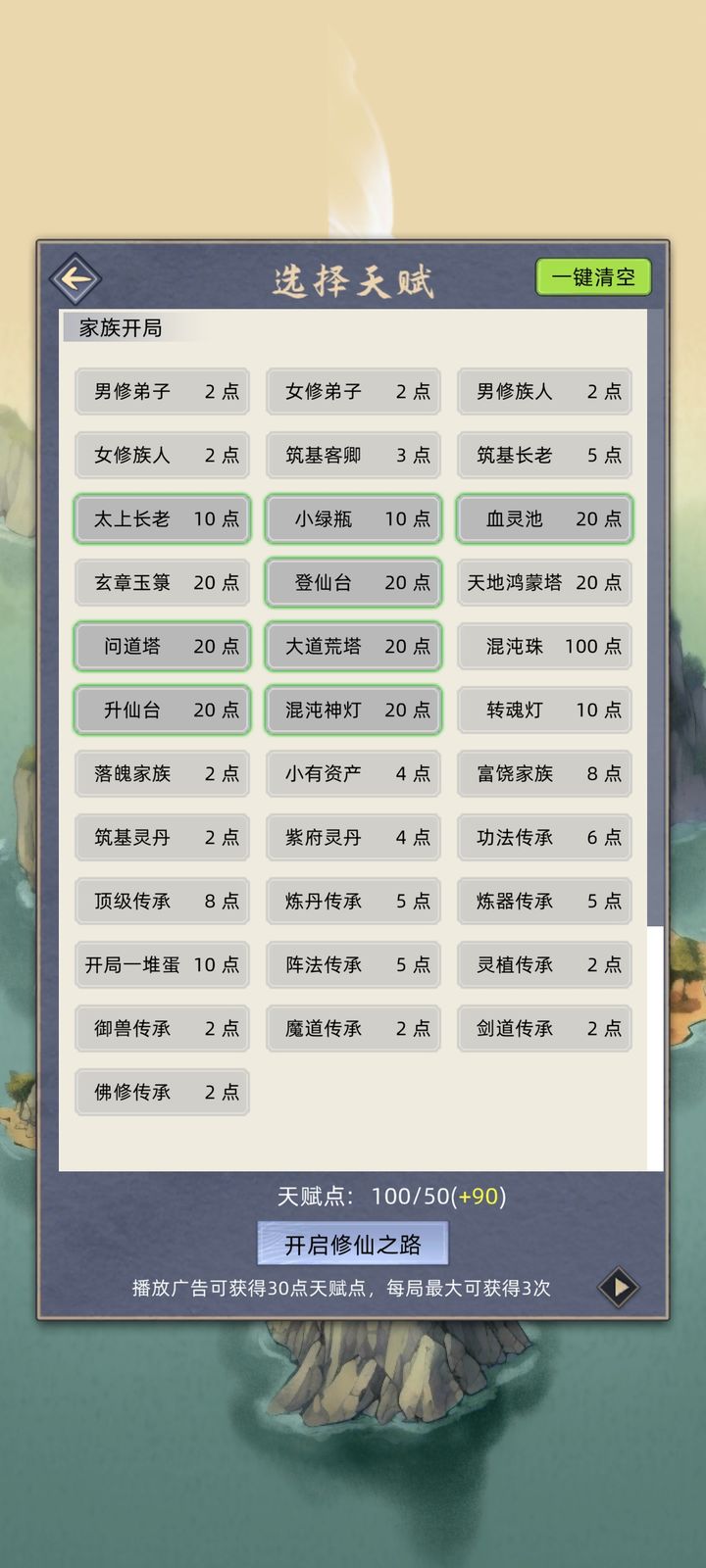706x1568 pixels.
Task: Pick the 紫府灵丹 talent
Action: click(x=353, y=837)
